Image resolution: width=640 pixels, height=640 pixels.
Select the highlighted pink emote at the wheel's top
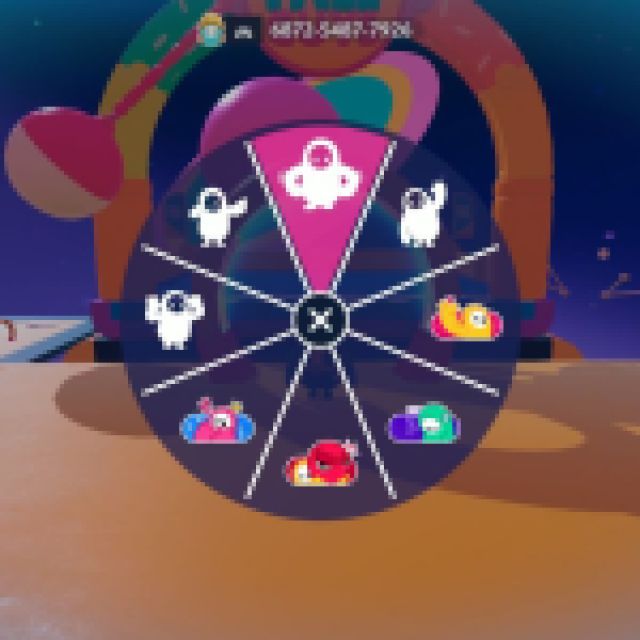pos(320,180)
